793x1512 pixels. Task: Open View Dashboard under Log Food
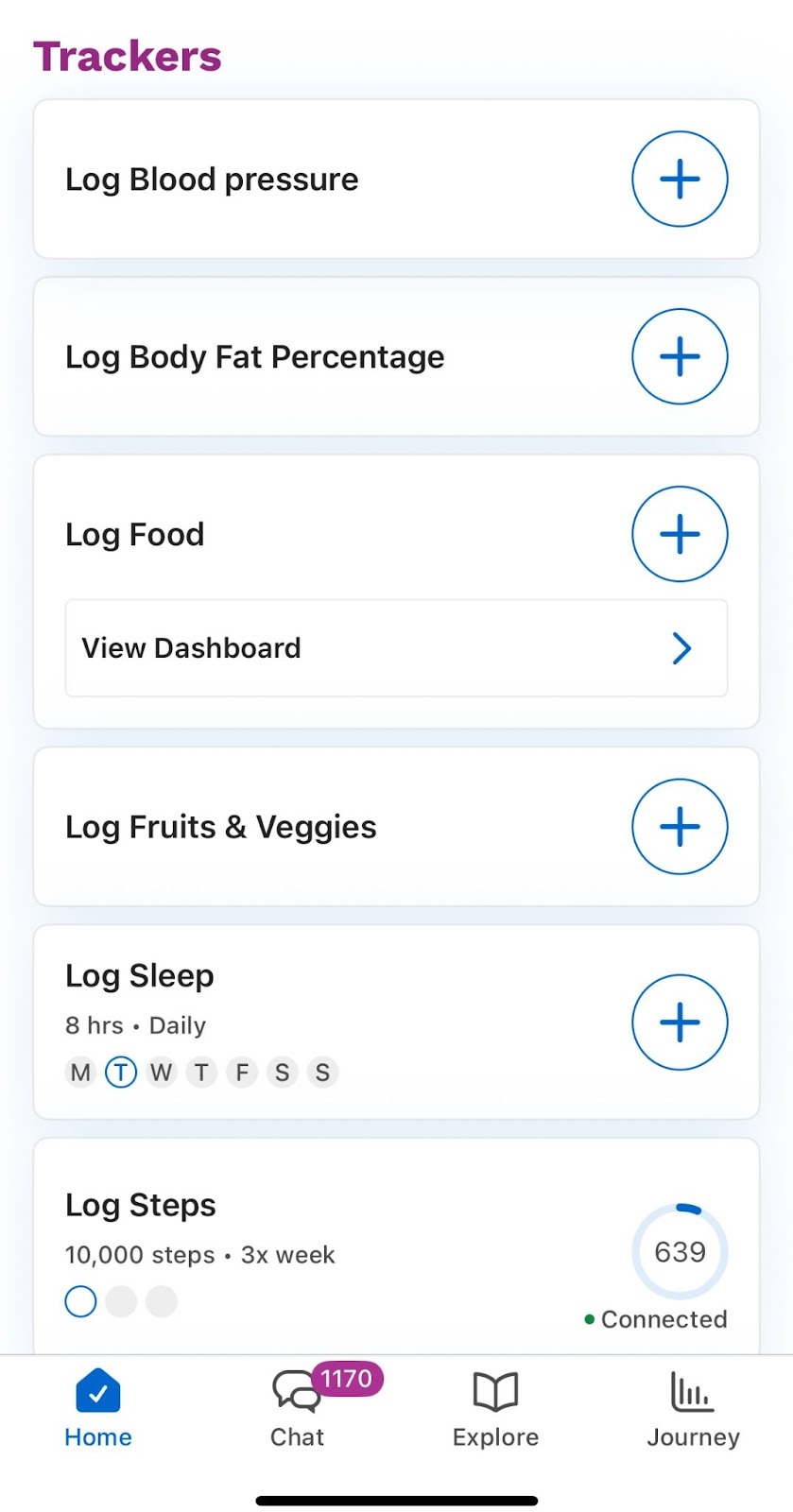click(396, 648)
